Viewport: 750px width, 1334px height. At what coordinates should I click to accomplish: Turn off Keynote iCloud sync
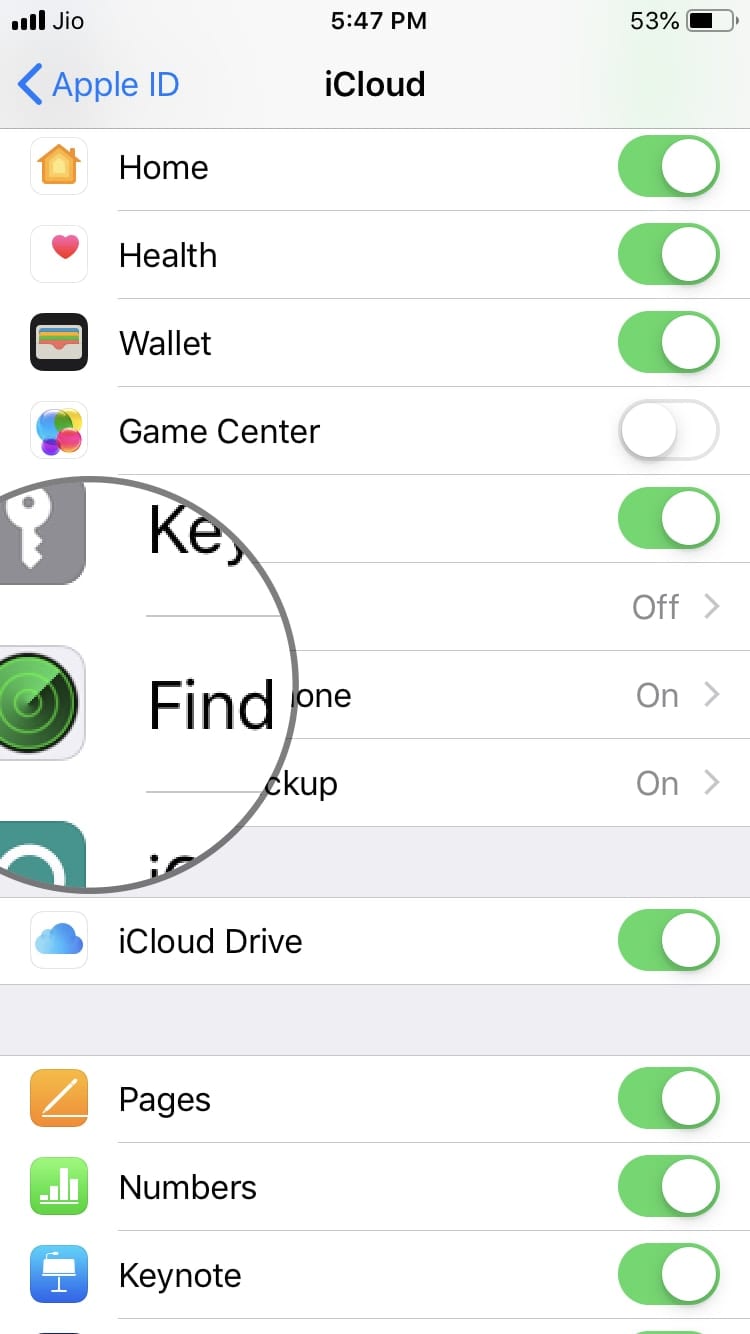pos(668,1275)
